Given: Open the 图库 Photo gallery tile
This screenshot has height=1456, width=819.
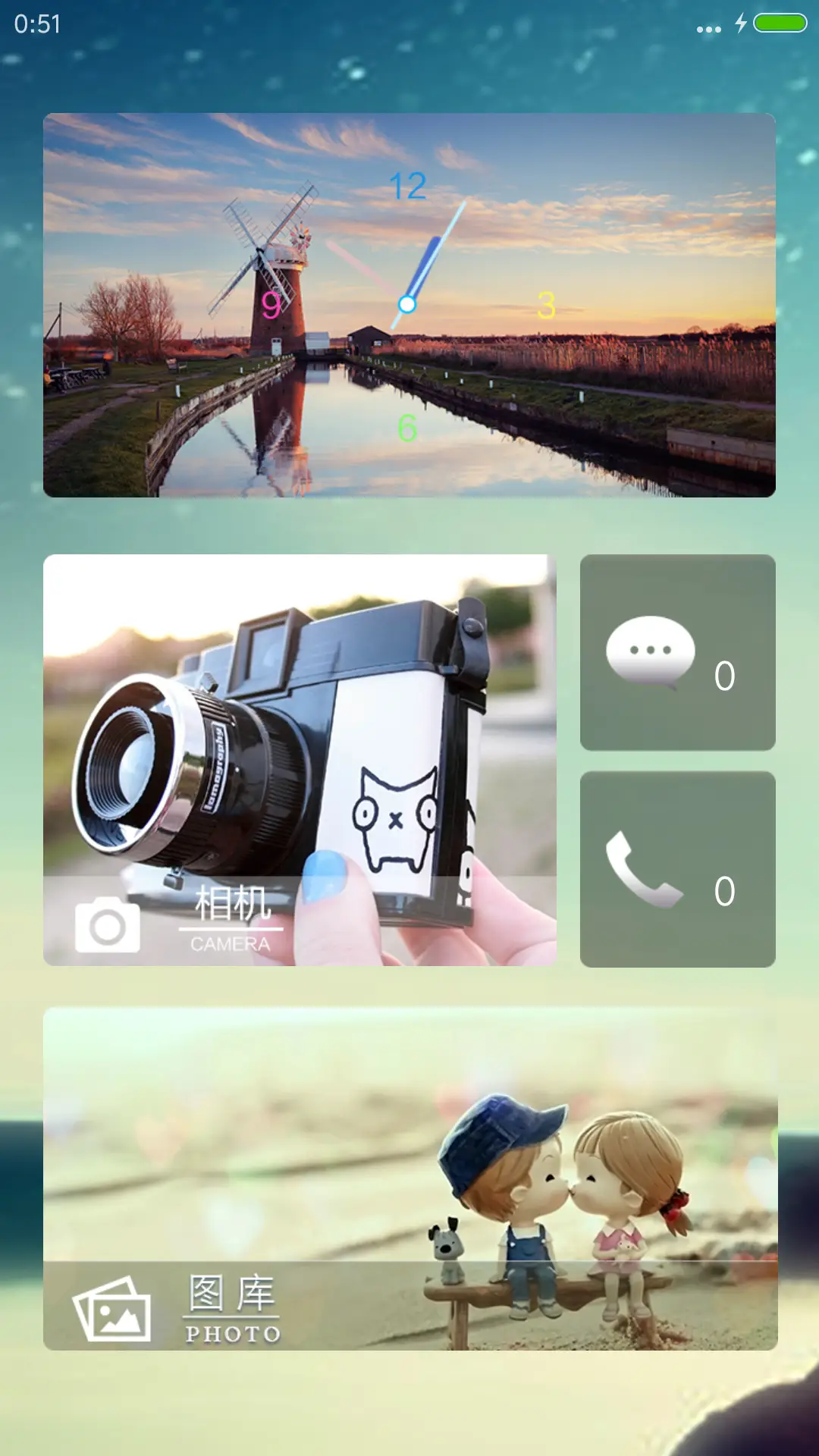Looking at the screenshot, I should click(x=409, y=1178).
